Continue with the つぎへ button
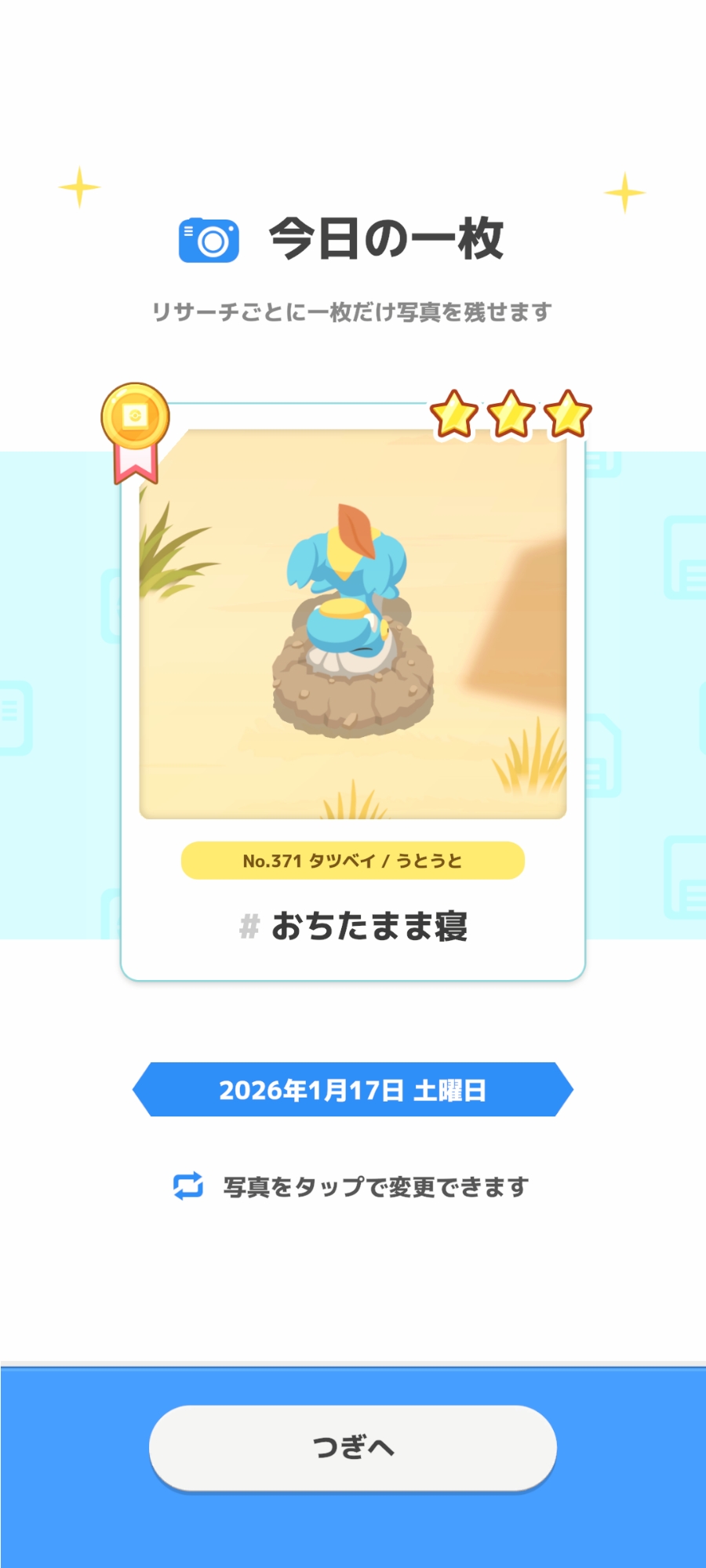The image size is (706, 1568). click(352, 1446)
